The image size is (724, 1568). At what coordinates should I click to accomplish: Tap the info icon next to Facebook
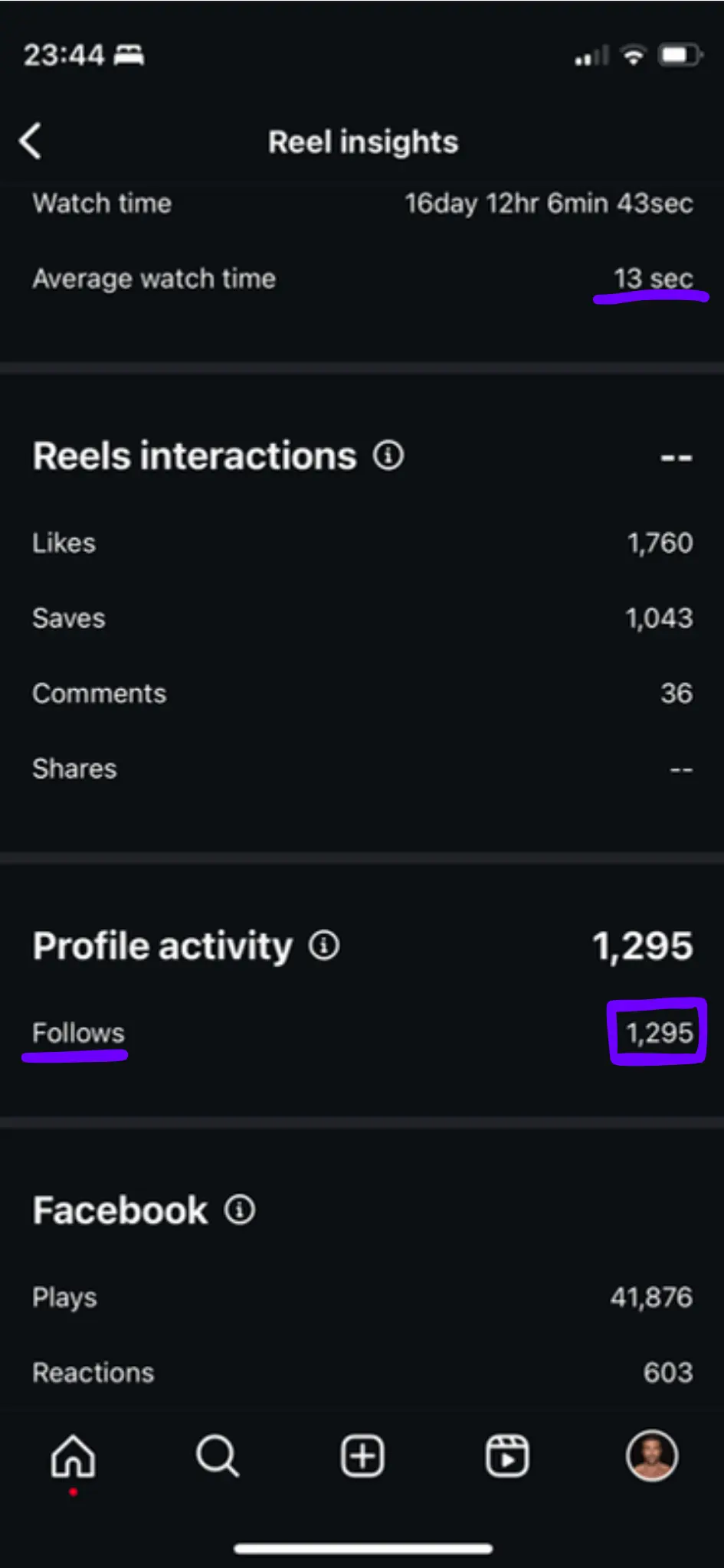coord(240,1210)
